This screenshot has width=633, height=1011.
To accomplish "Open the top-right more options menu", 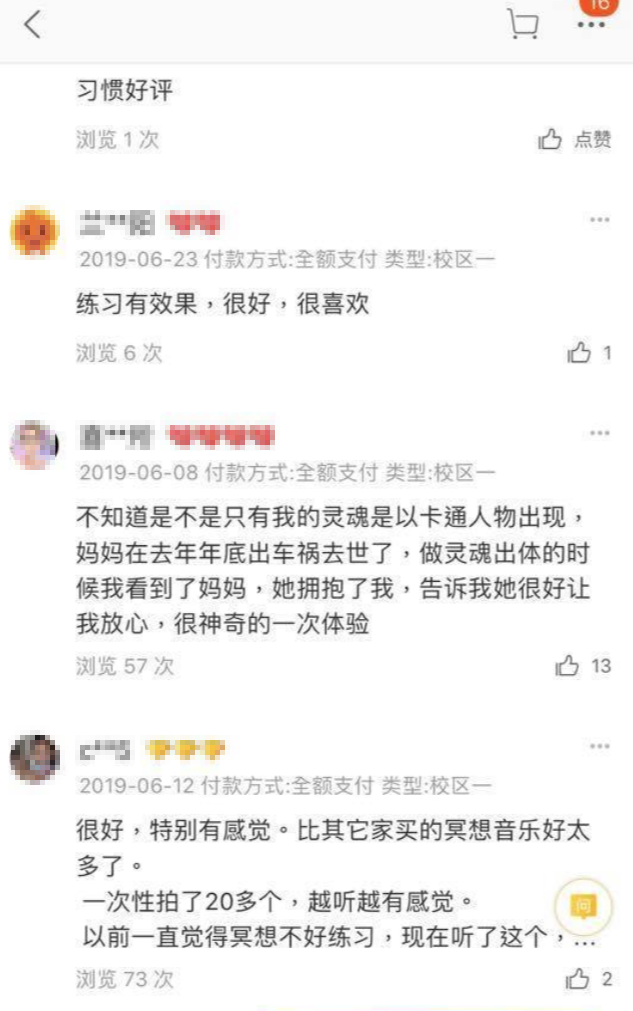I will [591, 24].
